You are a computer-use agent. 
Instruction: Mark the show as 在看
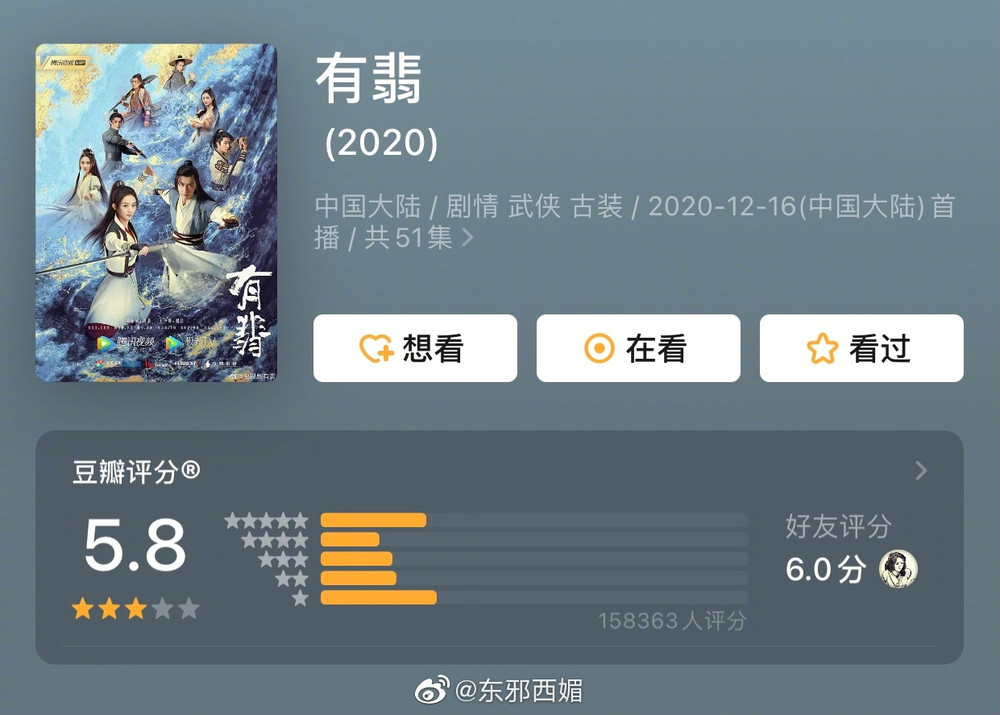pos(638,348)
